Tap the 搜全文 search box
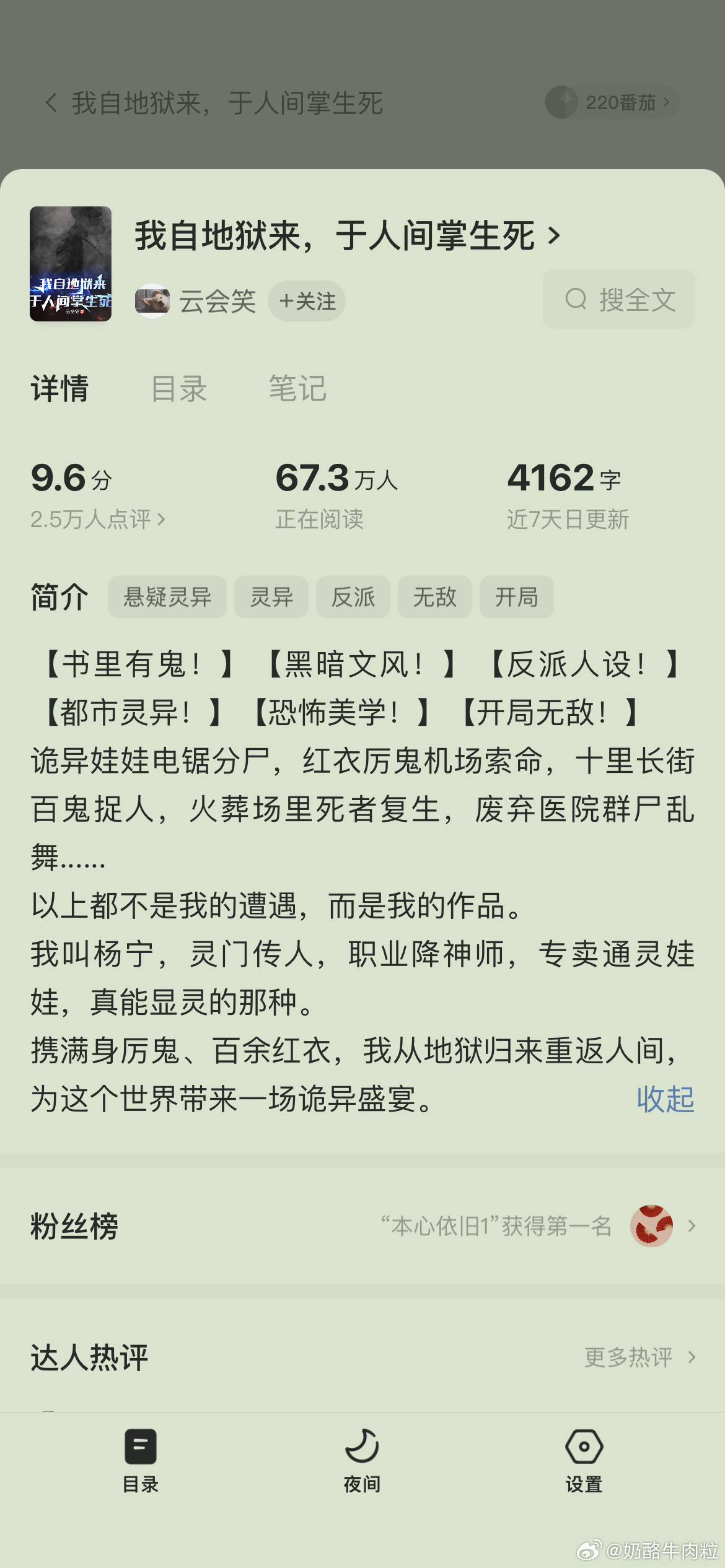The width and height of the screenshot is (725, 1568). [619, 299]
